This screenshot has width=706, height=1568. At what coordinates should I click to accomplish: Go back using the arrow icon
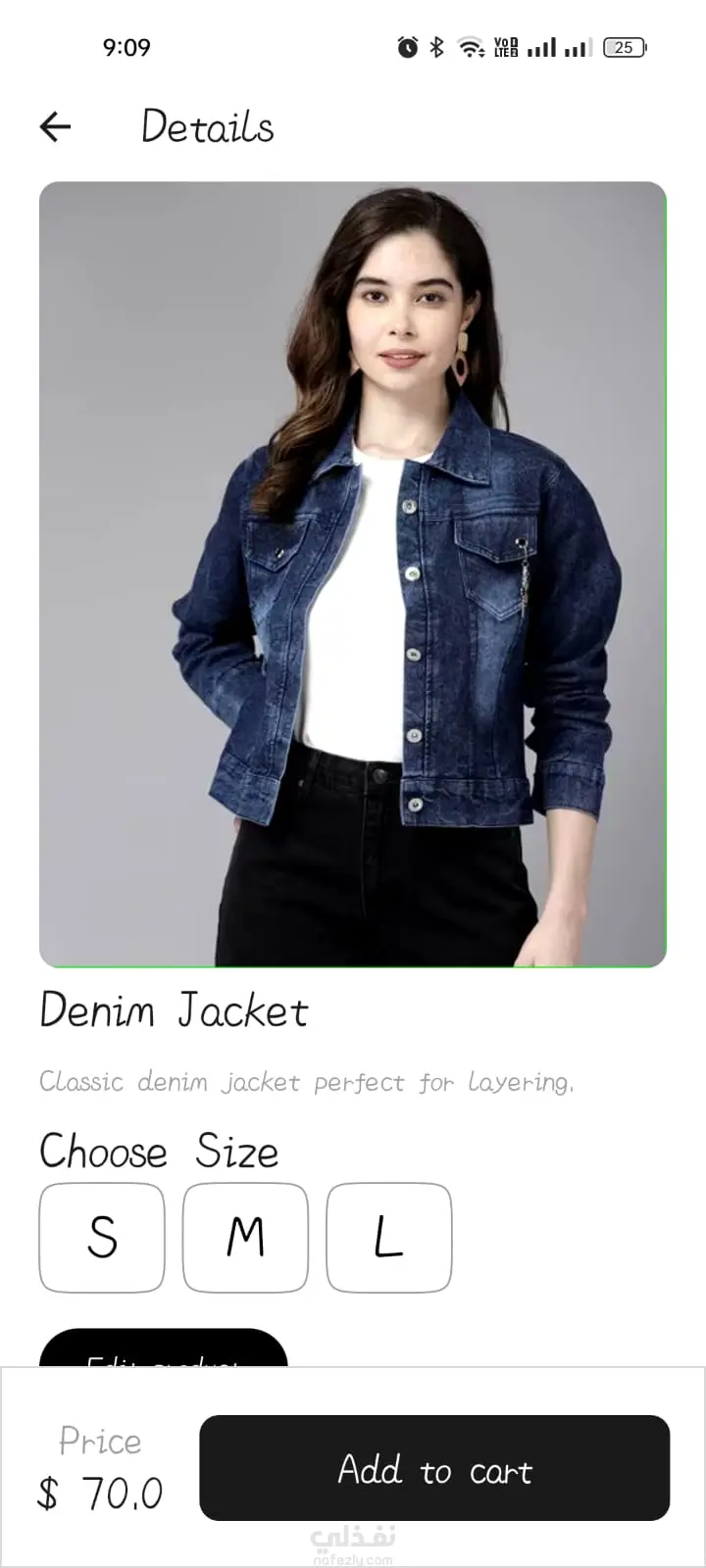[x=56, y=126]
